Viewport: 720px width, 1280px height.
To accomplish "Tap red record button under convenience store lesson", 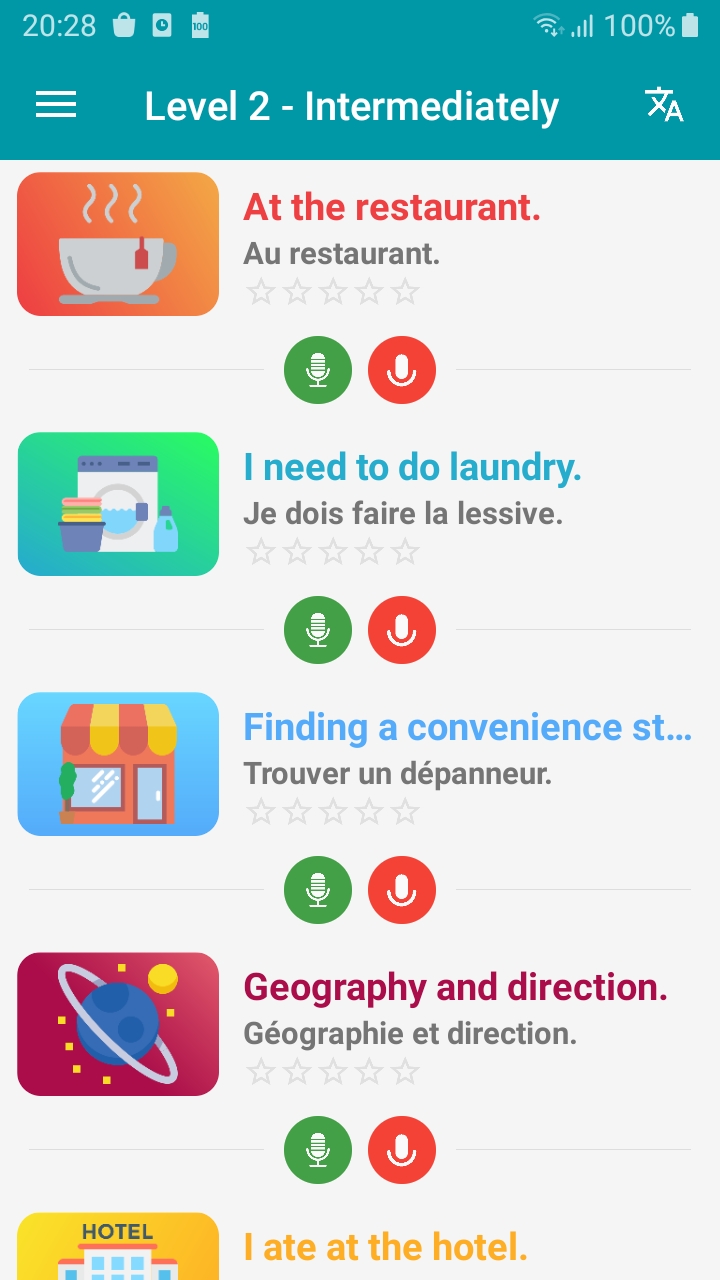I will click(x=402, y=890).
